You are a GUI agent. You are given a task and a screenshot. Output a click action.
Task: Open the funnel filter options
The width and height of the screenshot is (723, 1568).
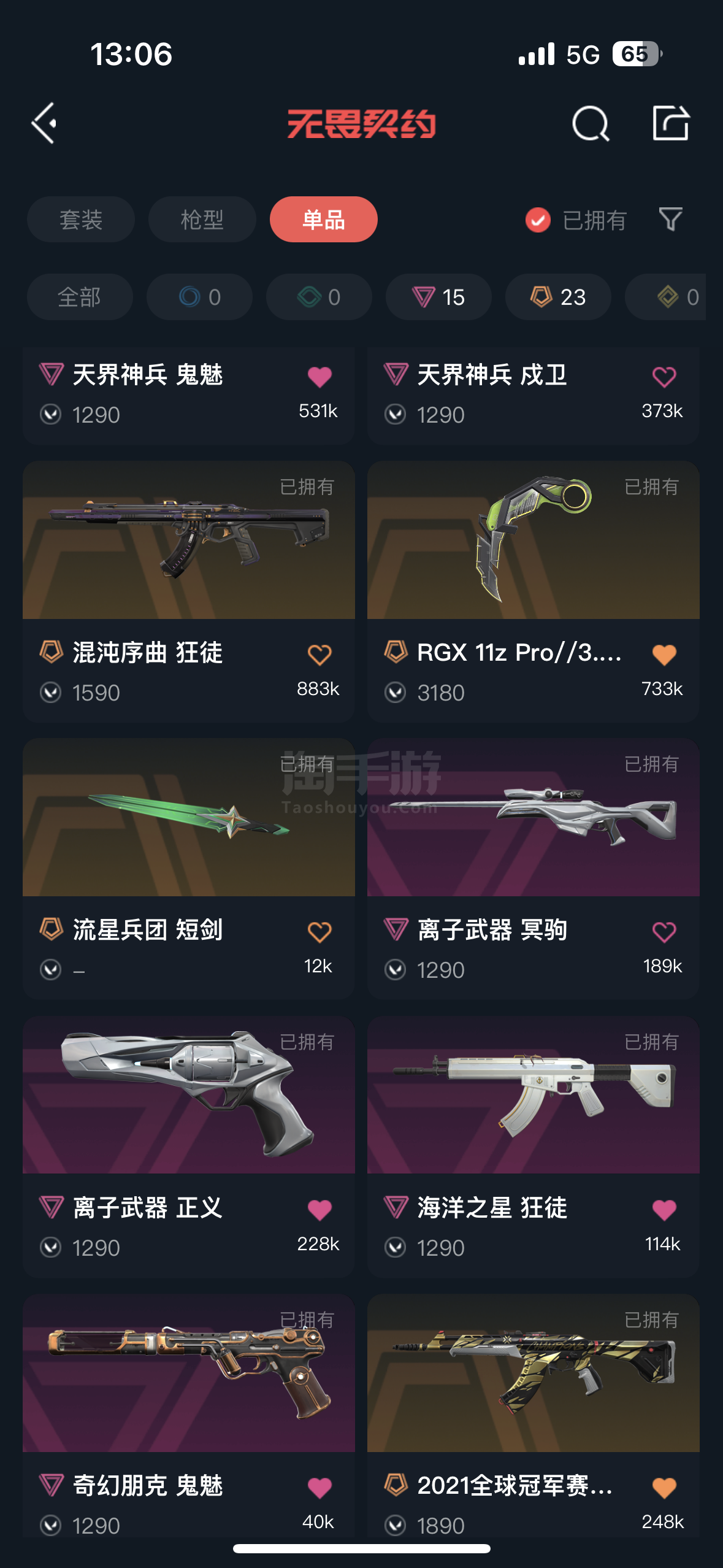[670, 219]
